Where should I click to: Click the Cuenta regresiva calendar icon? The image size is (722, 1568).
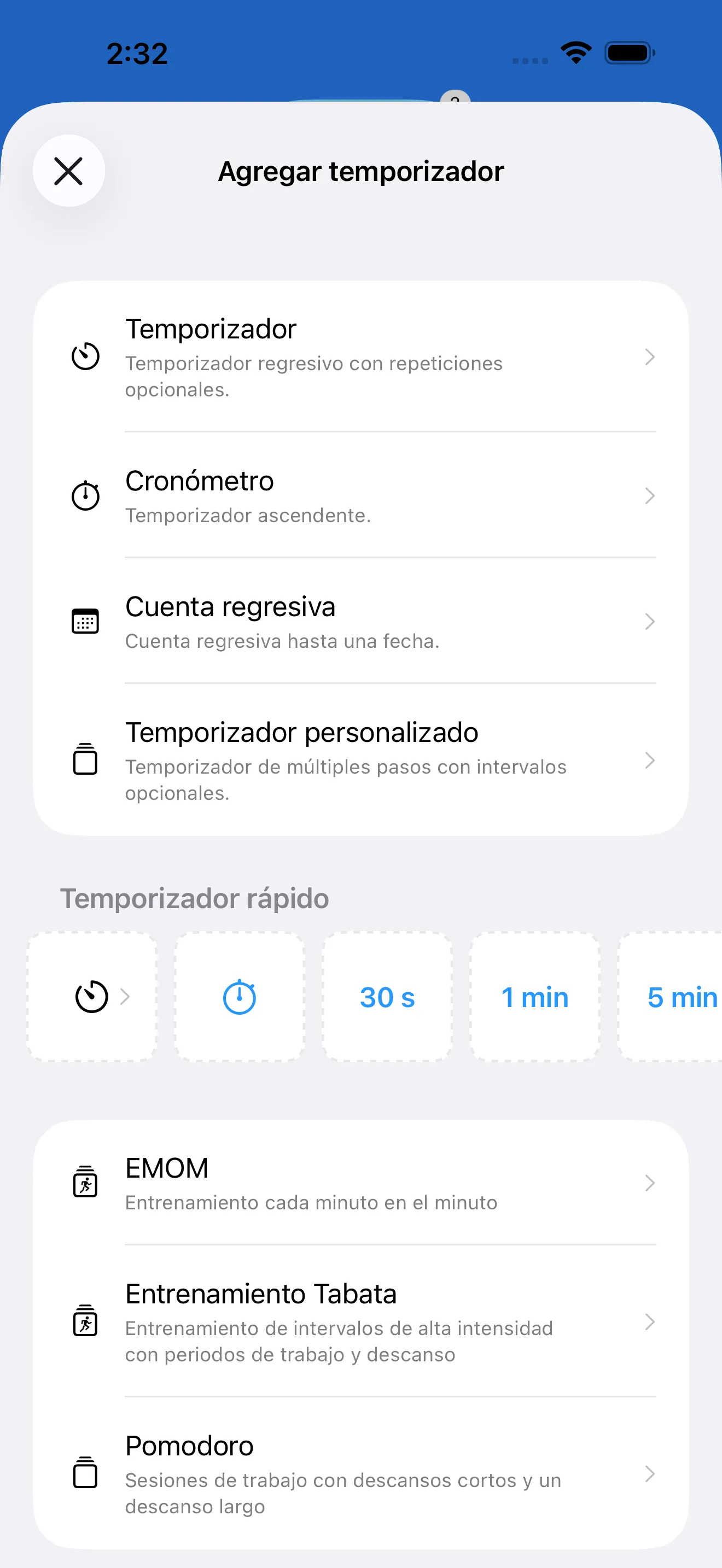click(85, 621)
